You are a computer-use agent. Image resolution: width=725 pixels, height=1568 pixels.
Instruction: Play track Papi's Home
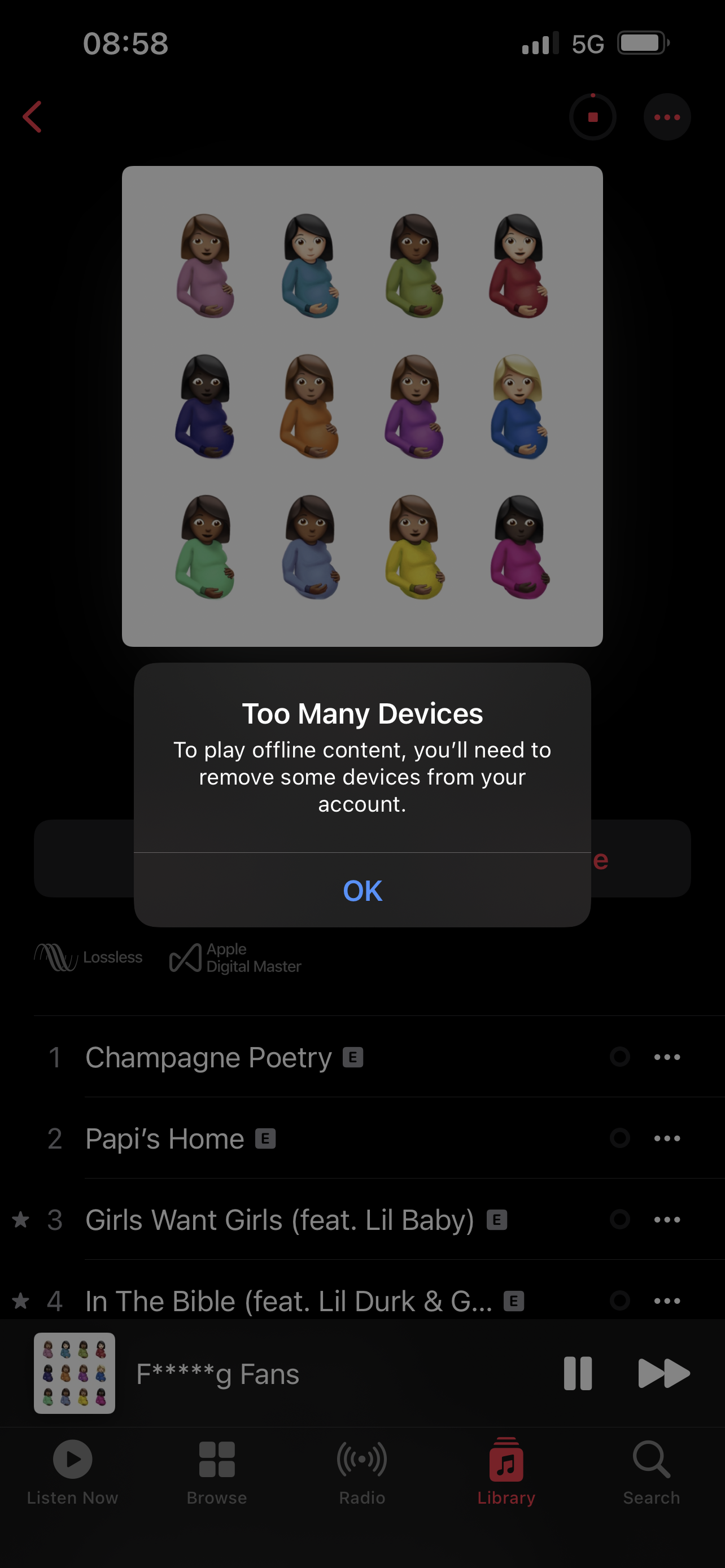tap(164, 1138)
